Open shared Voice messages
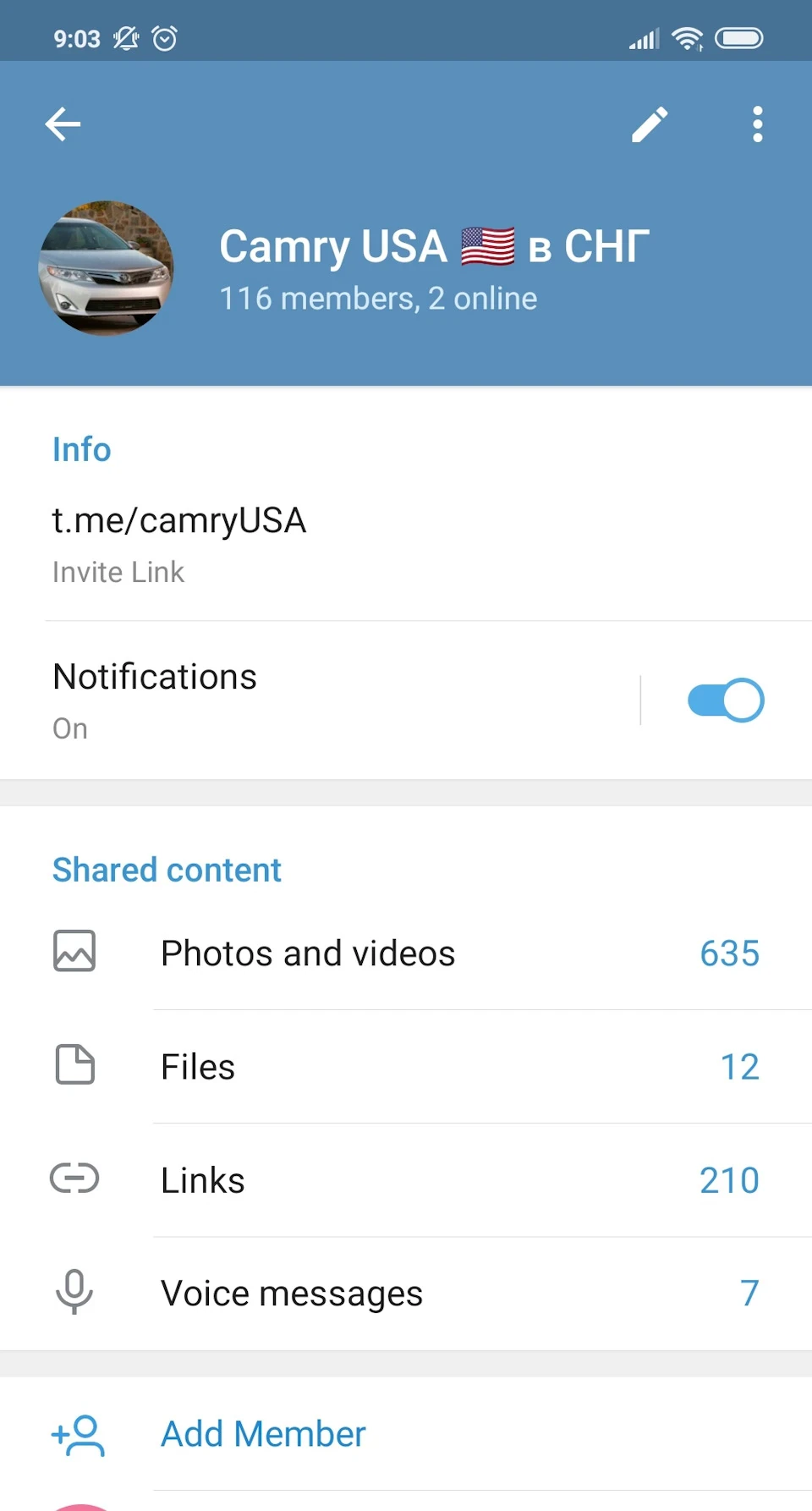 (406, 1294)
